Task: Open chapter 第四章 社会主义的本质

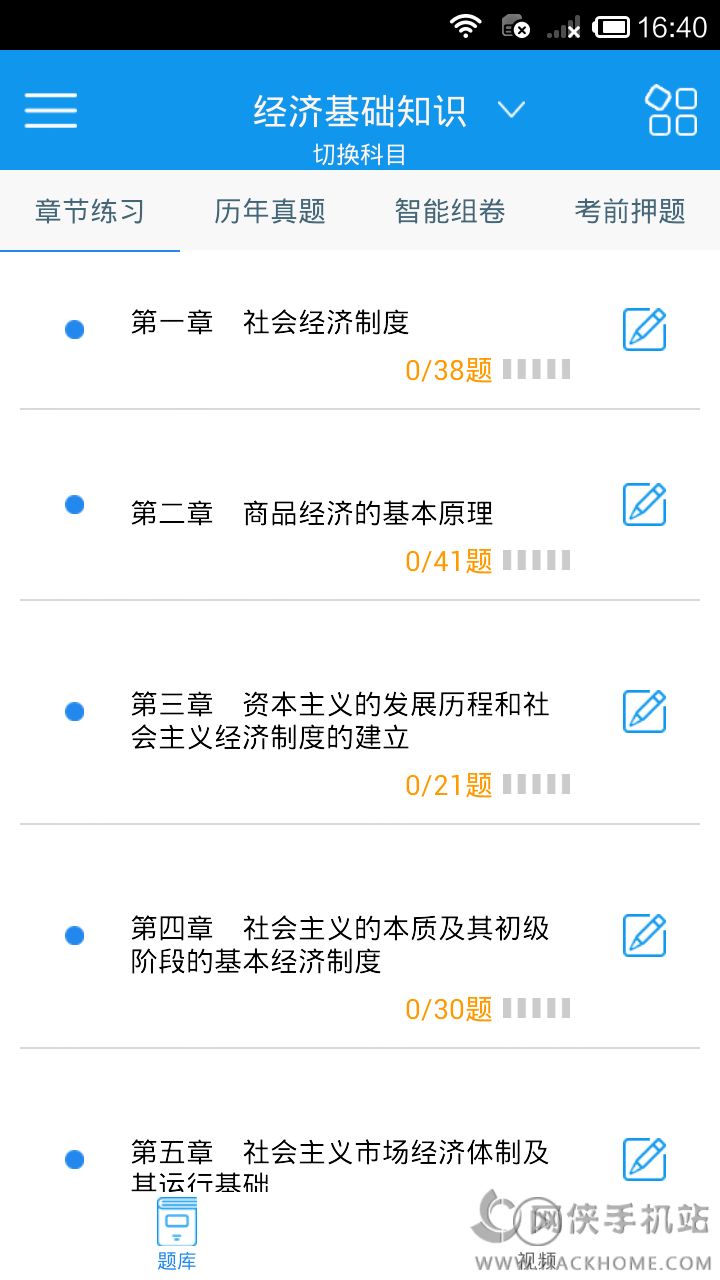Action: [x=340, y=945]
